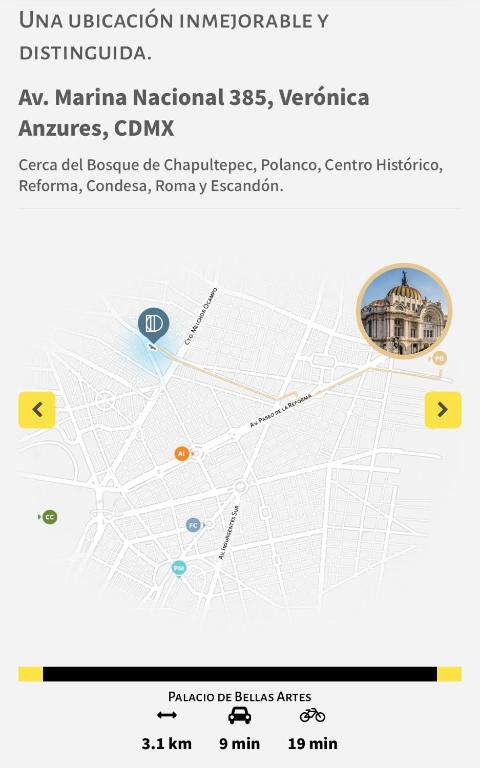Image resolution: width=480 pixels, height=768 pixels.
Task: Tap the blue FC map marker
Action: click(x=193, y=525)
